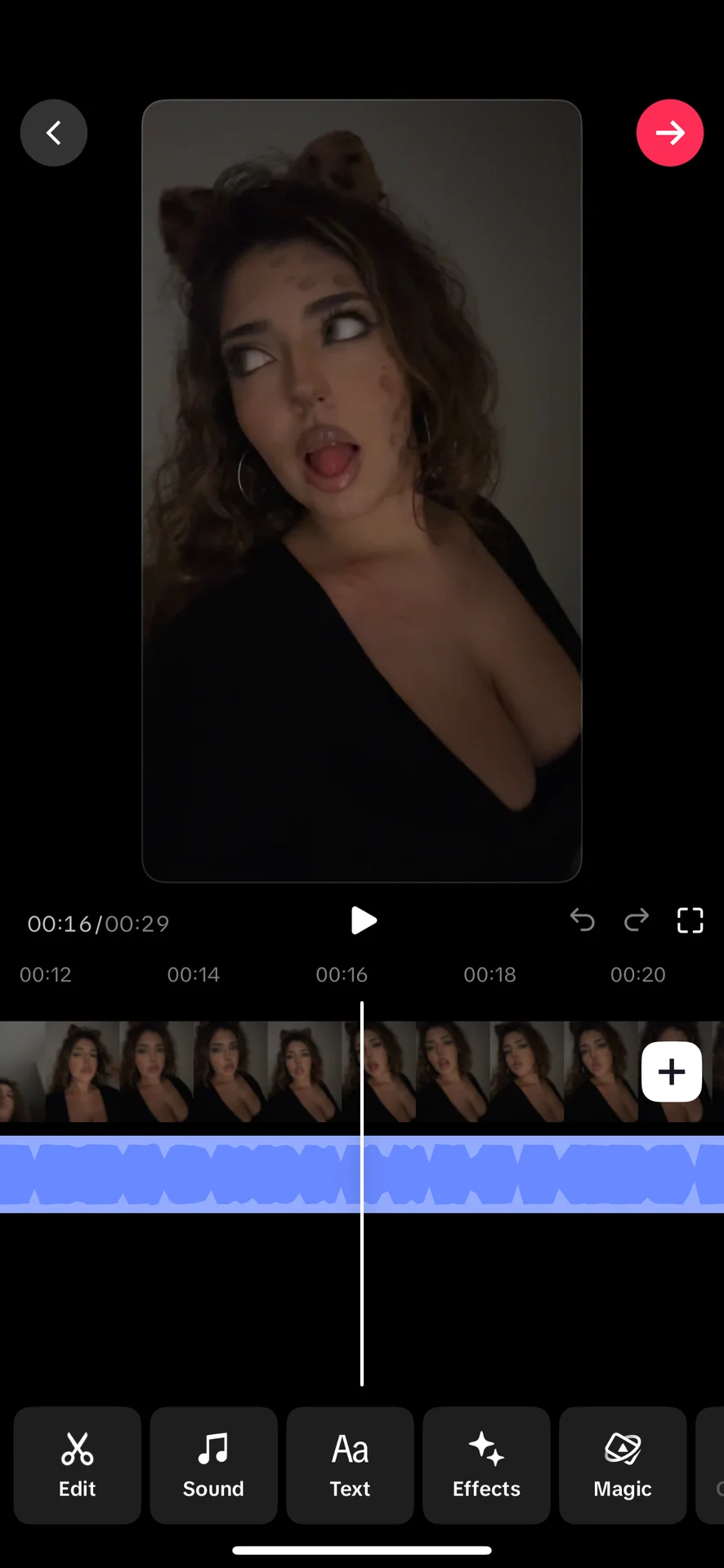This screenshot has width=724, height=1568.
Task: Expand preview to fullscreen
Action: 690,920
